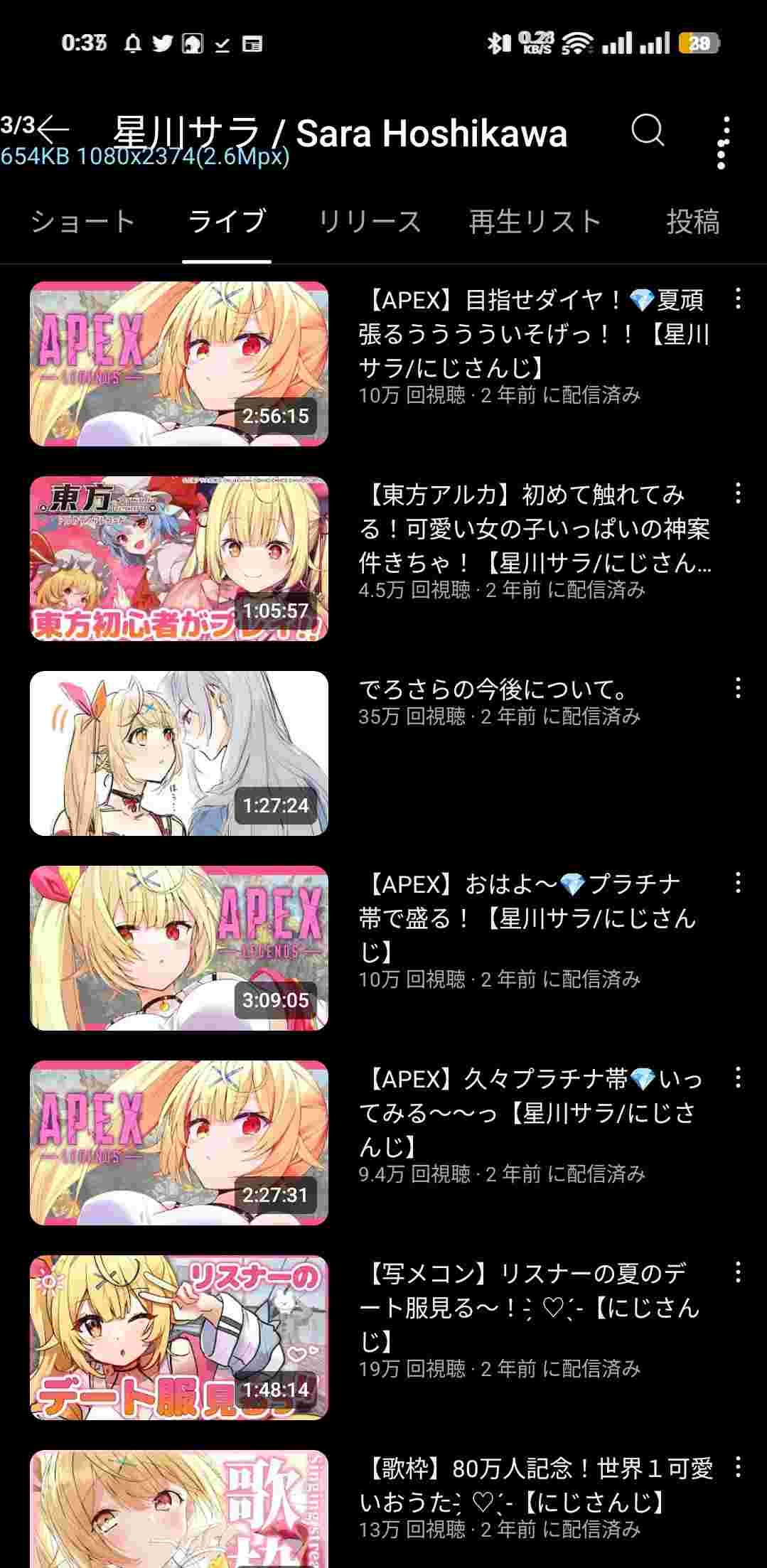Open options for the 東方アルカ video
The height and width of the screenshot is (1568, 767).
[x=738, y=493]
